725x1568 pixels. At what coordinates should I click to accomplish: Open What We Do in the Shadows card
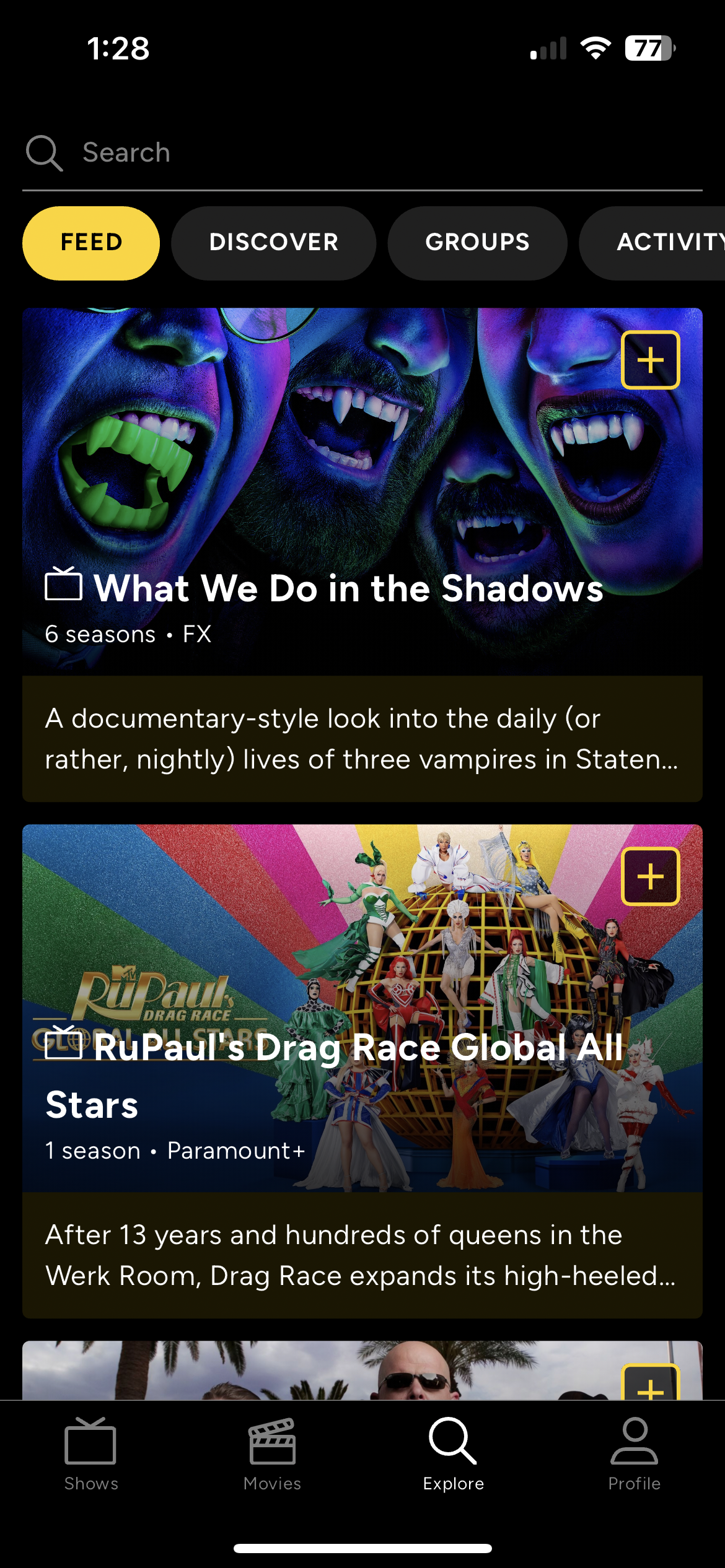tap(347, 588)
